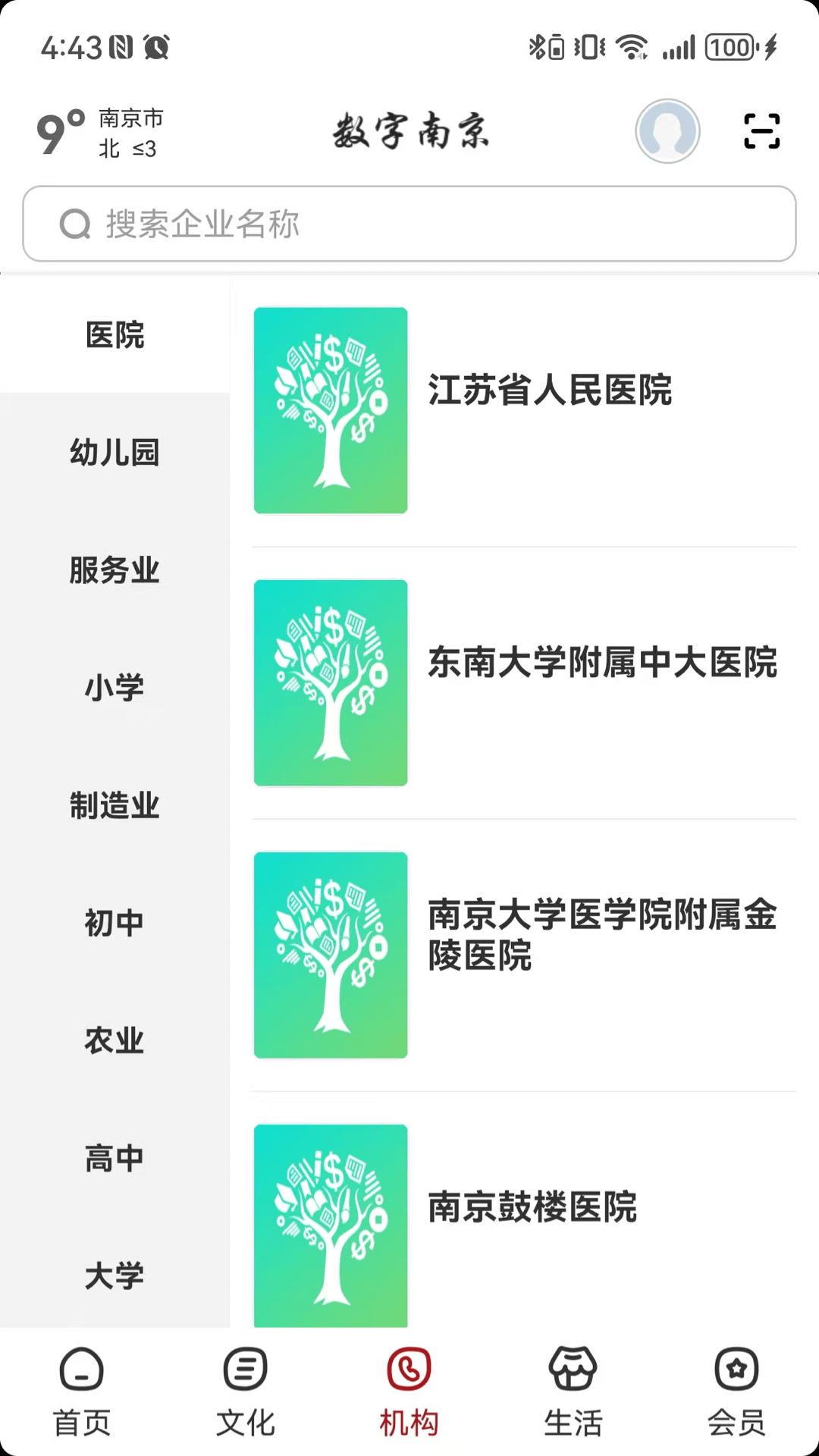Viewport: 819px width, 1456px height.
Task: Tap the 南京市 weather widget
Action: 100,133
